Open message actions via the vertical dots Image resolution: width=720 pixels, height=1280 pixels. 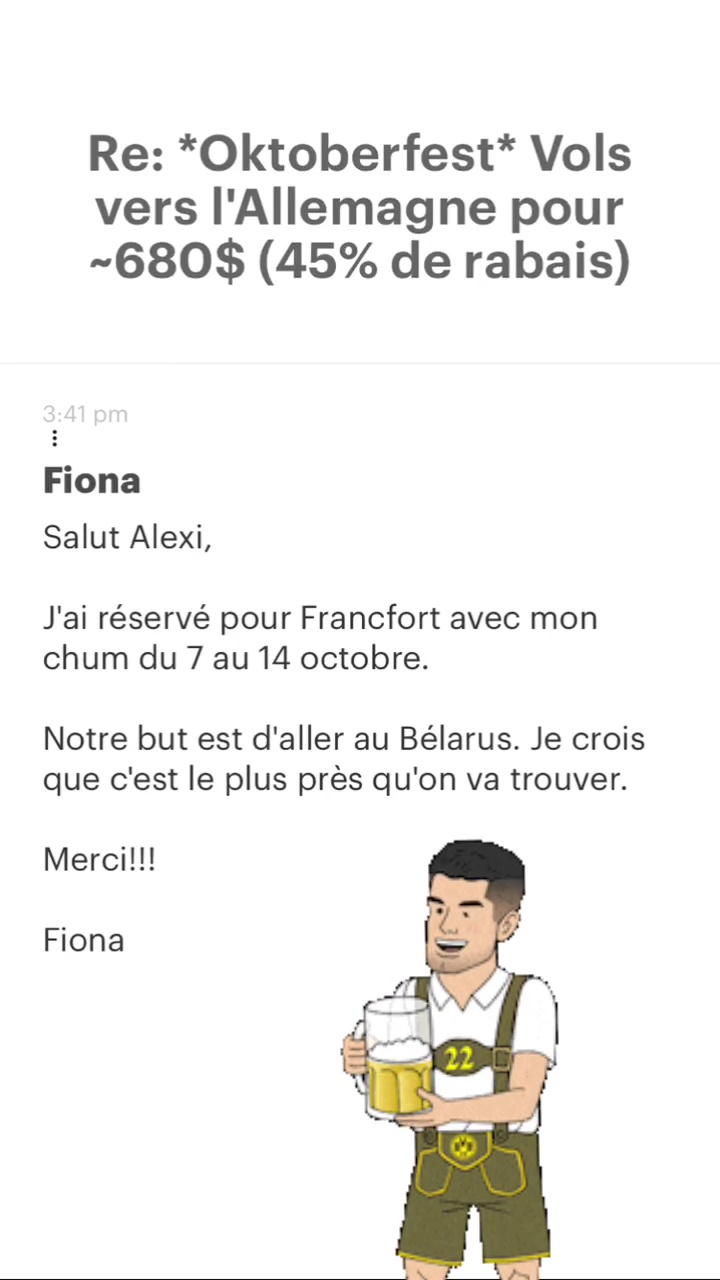54,438
